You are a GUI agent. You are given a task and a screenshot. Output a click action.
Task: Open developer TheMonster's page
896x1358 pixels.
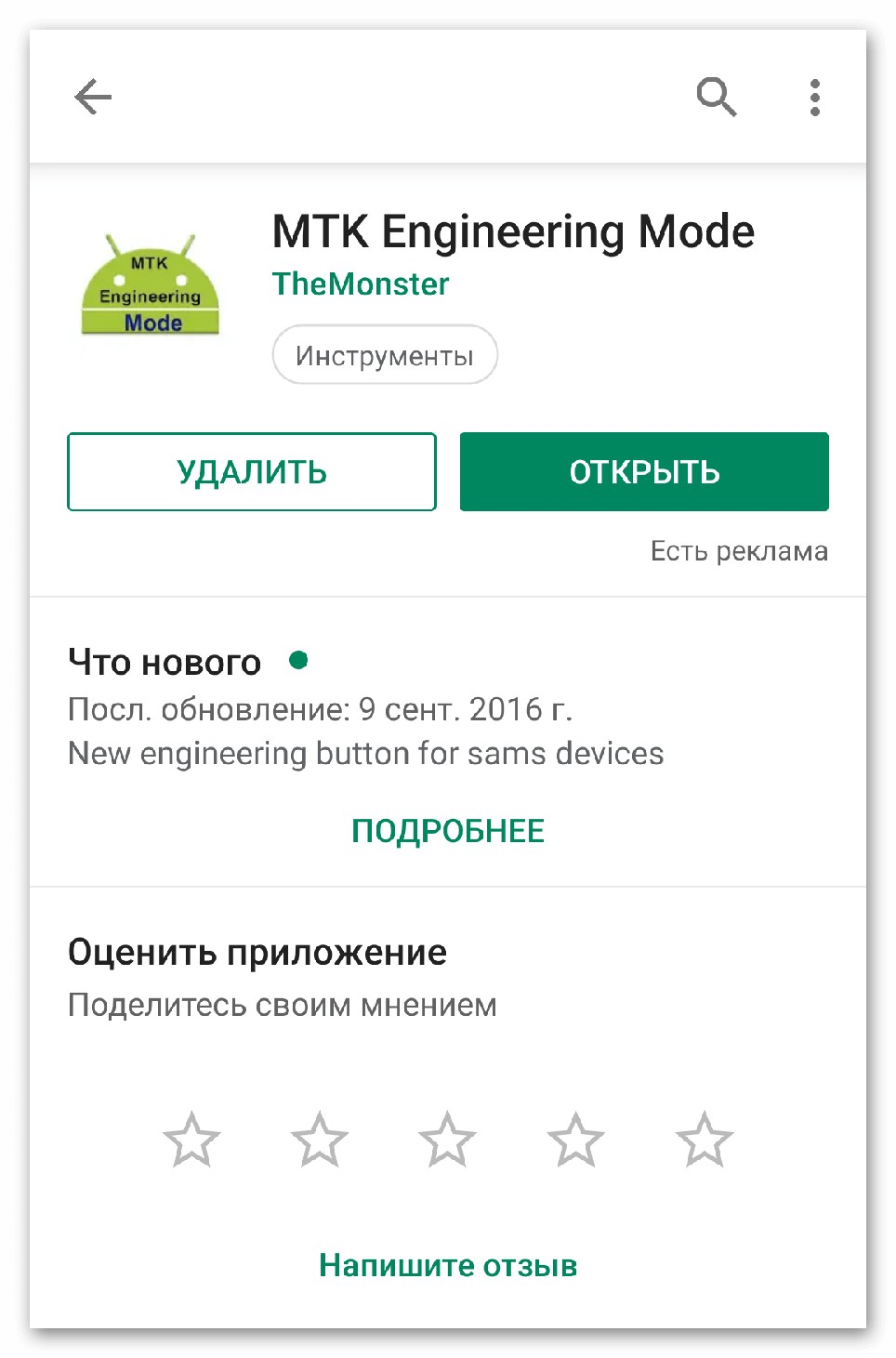coord(361,283)
